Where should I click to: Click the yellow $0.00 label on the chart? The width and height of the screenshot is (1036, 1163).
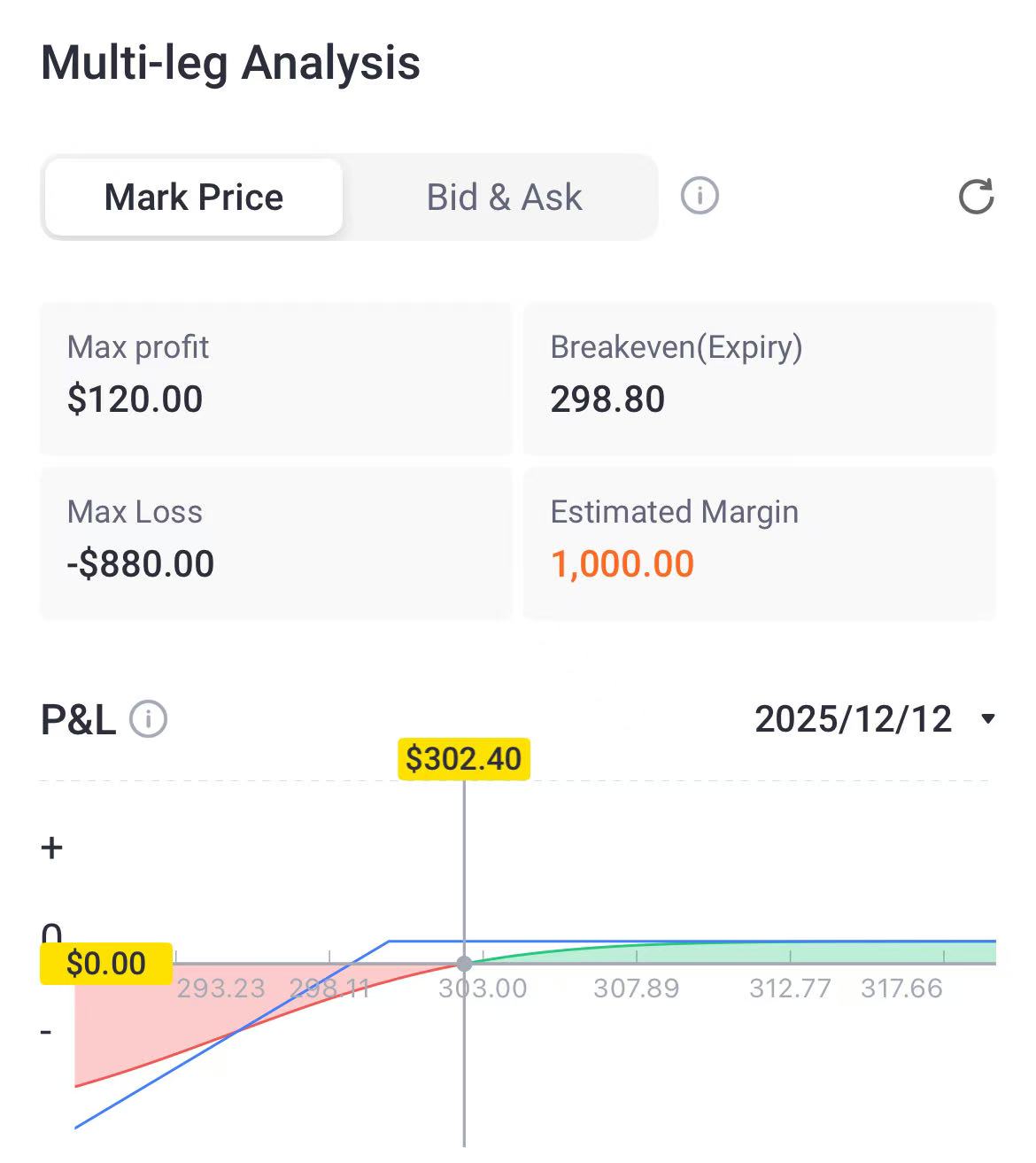104,962
